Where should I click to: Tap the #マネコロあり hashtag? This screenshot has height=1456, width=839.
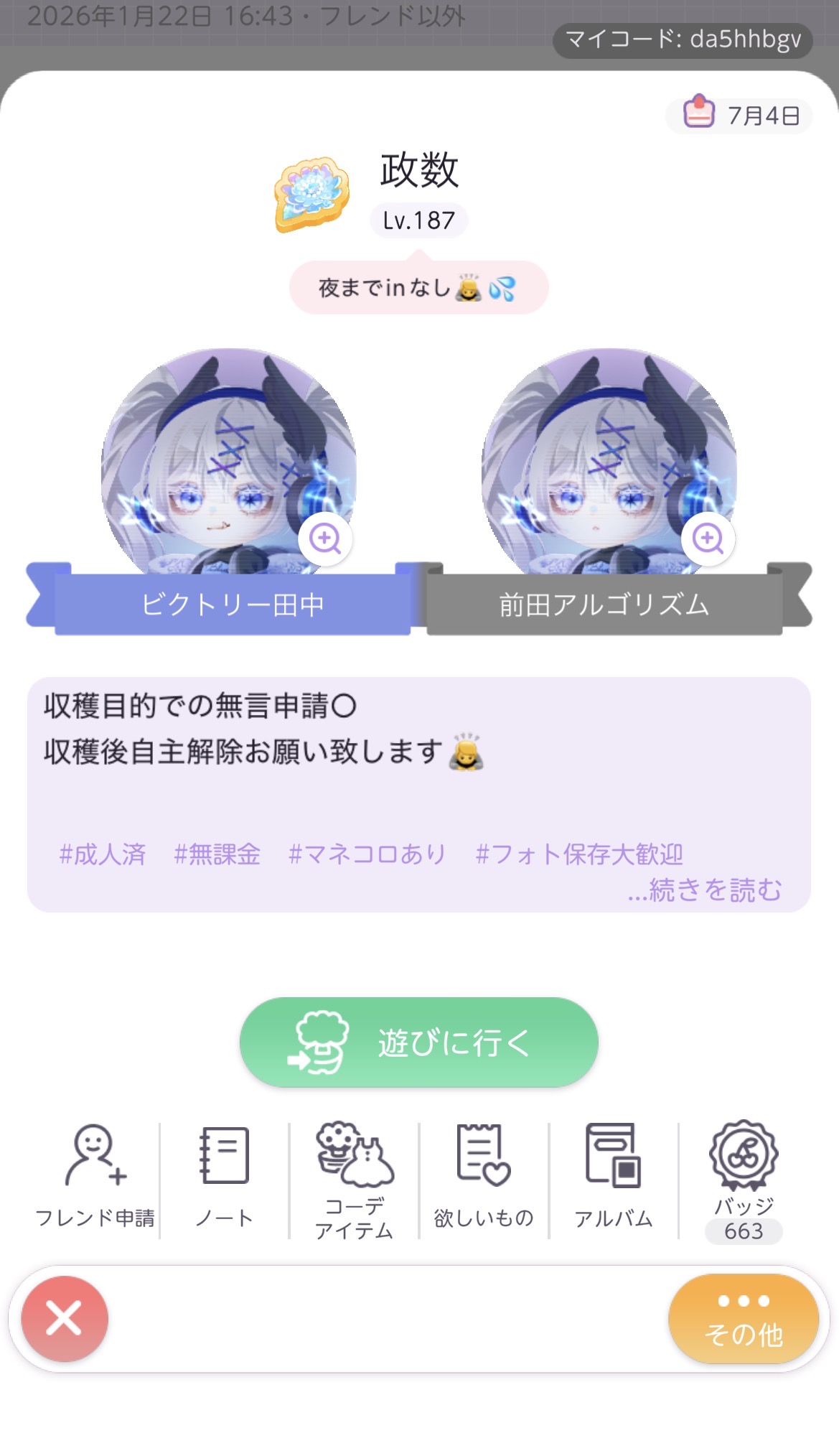(367, 854)
